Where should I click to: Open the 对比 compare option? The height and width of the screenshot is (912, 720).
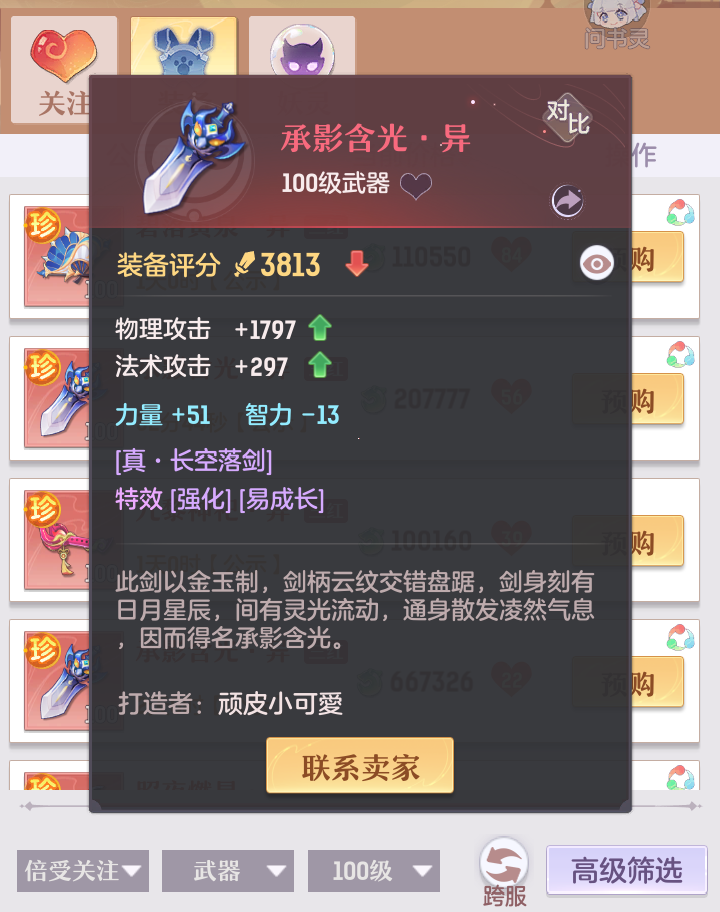click(x=568, y=118)
